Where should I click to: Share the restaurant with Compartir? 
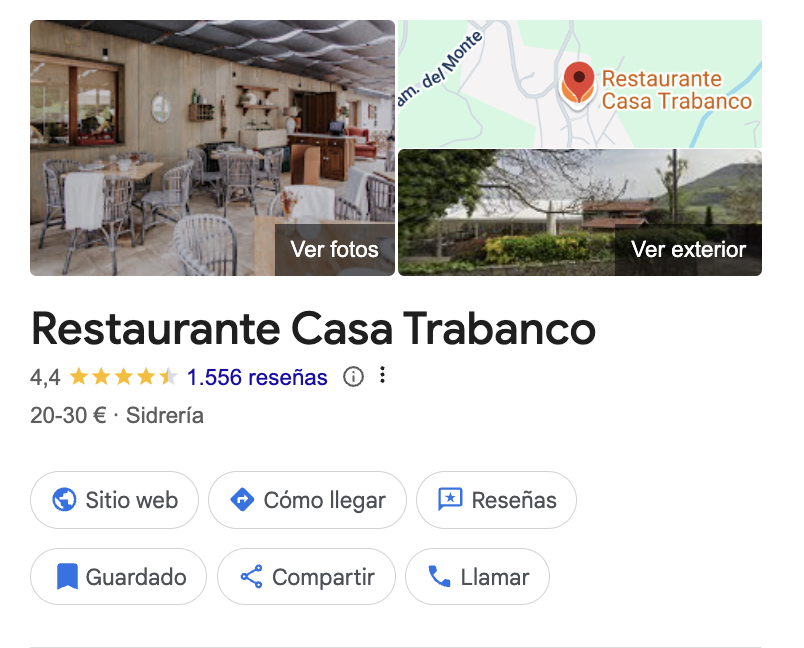[306, 577]
